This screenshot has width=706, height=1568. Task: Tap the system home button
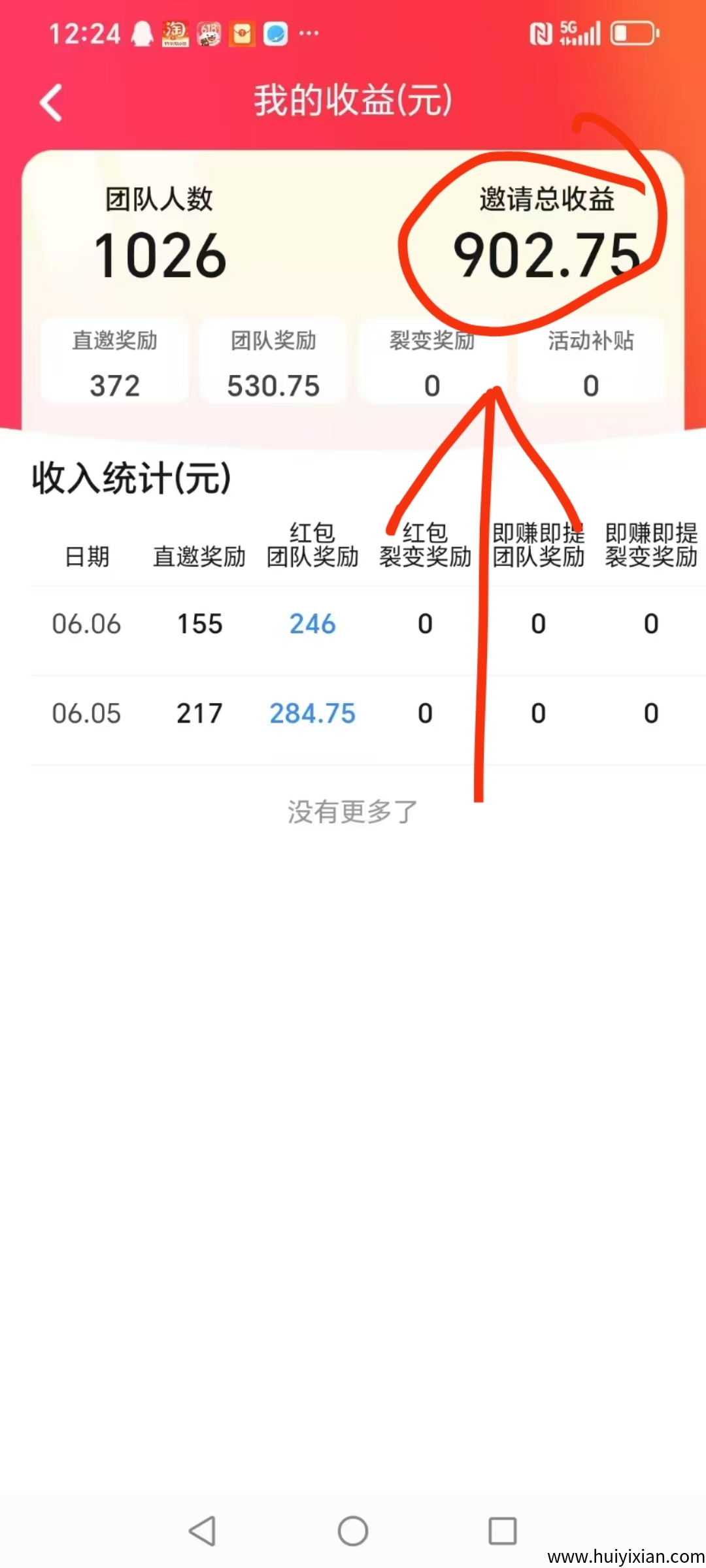[353, 1531]
